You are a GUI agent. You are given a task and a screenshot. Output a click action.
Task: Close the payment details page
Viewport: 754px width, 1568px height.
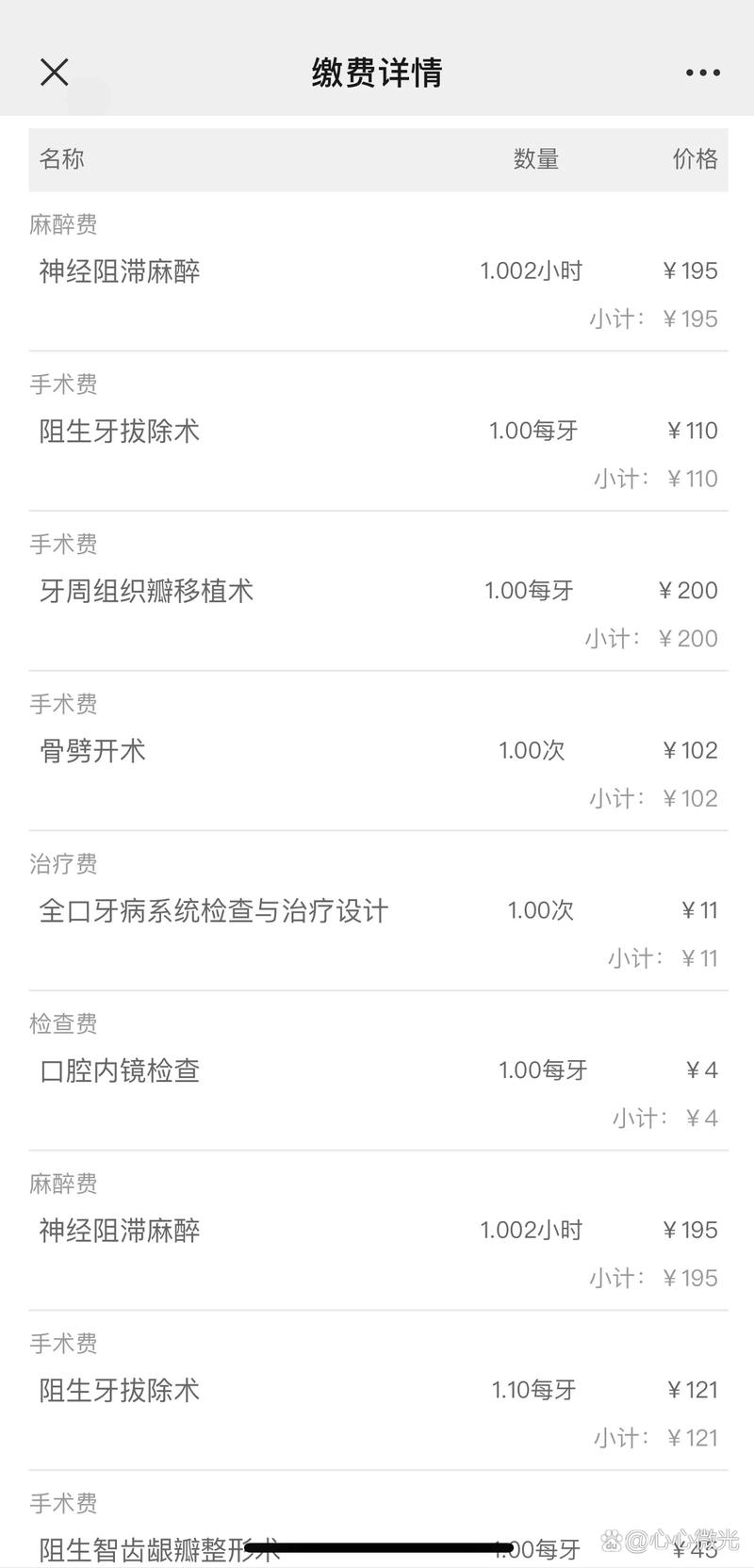pos(55,73)
